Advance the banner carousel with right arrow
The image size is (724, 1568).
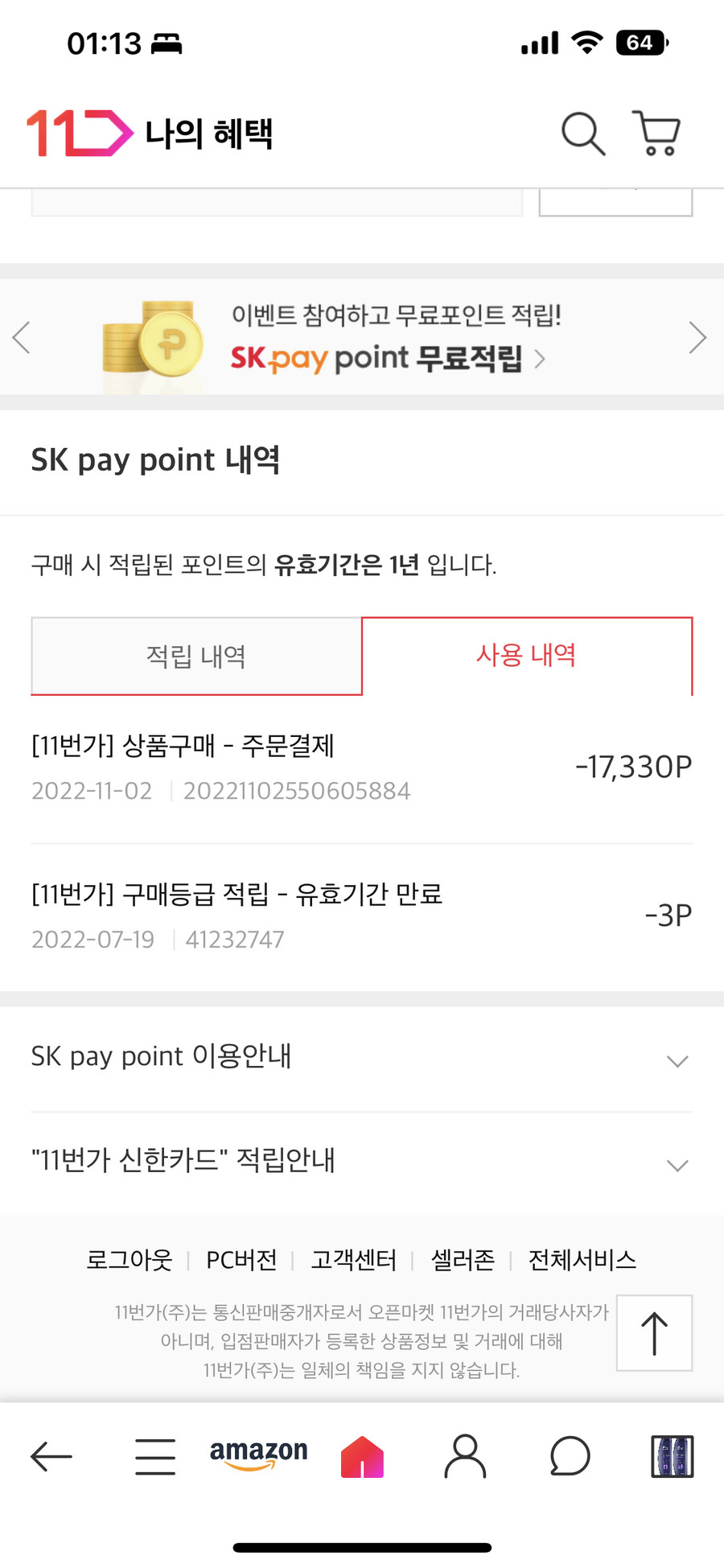pos(697,338)
